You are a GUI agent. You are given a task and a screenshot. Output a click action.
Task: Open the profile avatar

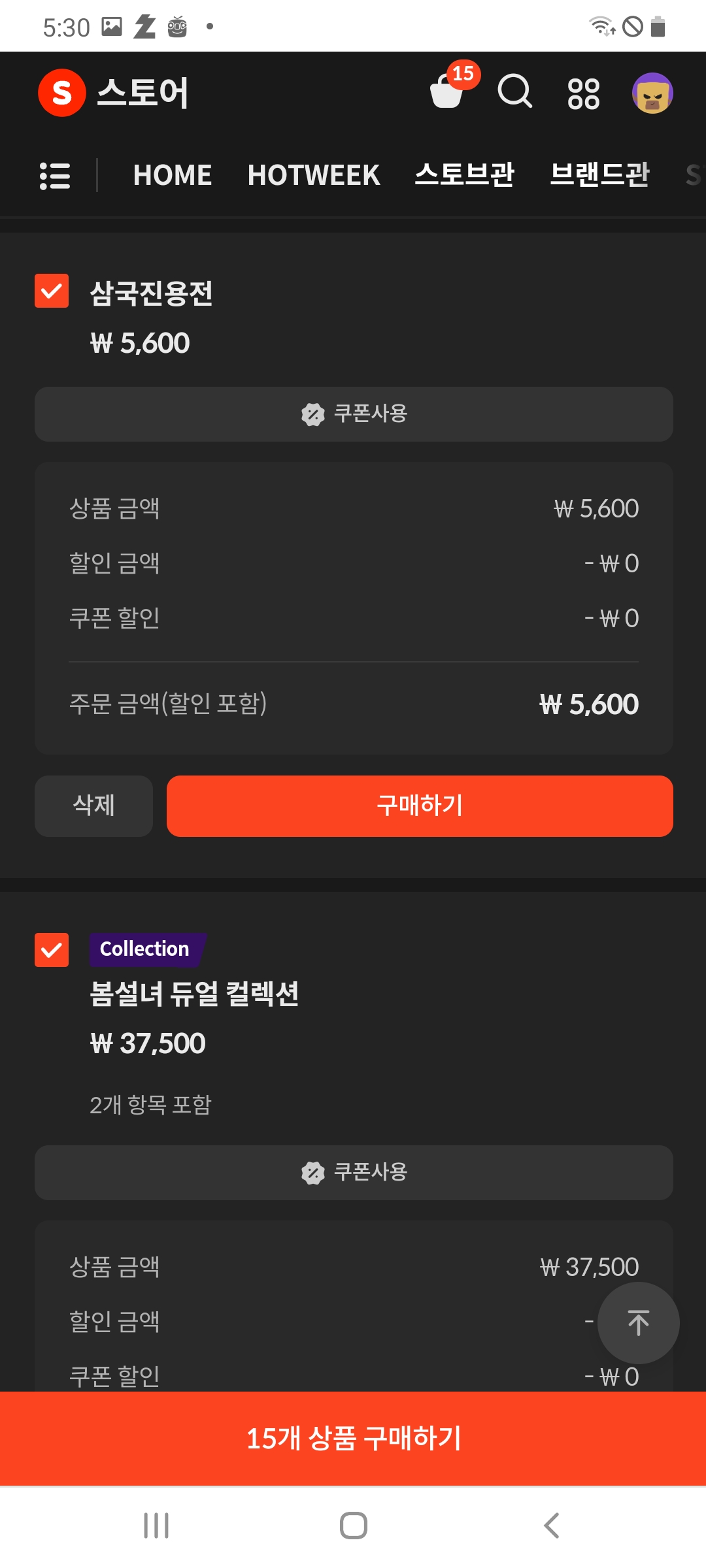tap(652, 93)
